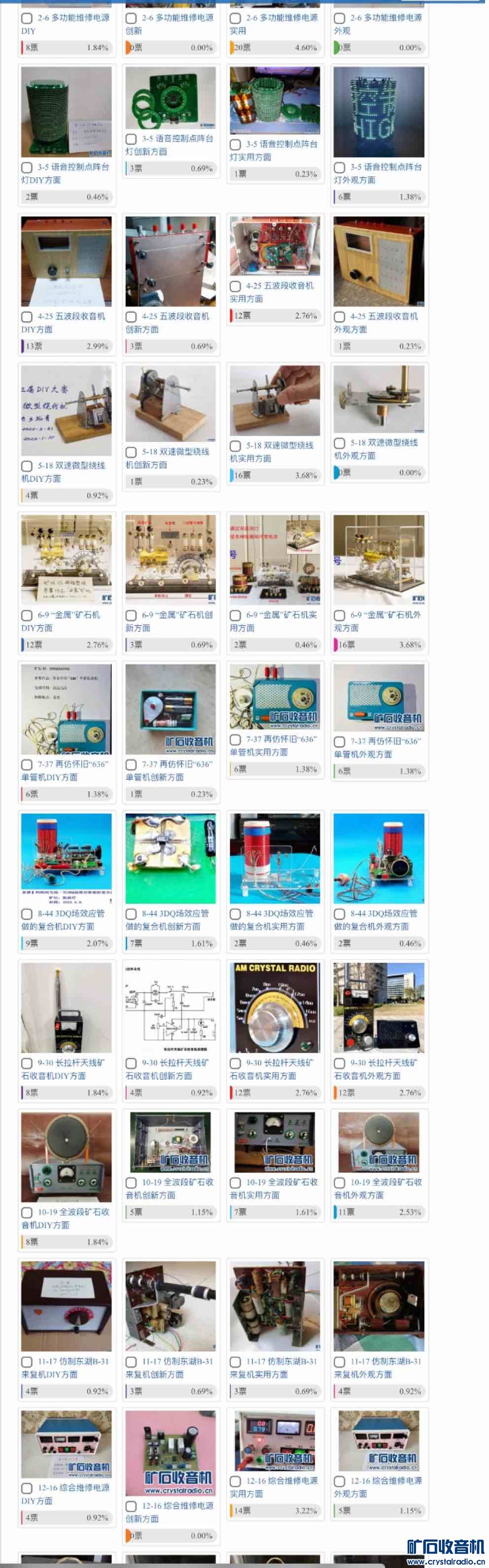The image size is (489, 1568).
Task: Open the AM CRYSTAL RADIO dial photo
Action: point(275,1008)
